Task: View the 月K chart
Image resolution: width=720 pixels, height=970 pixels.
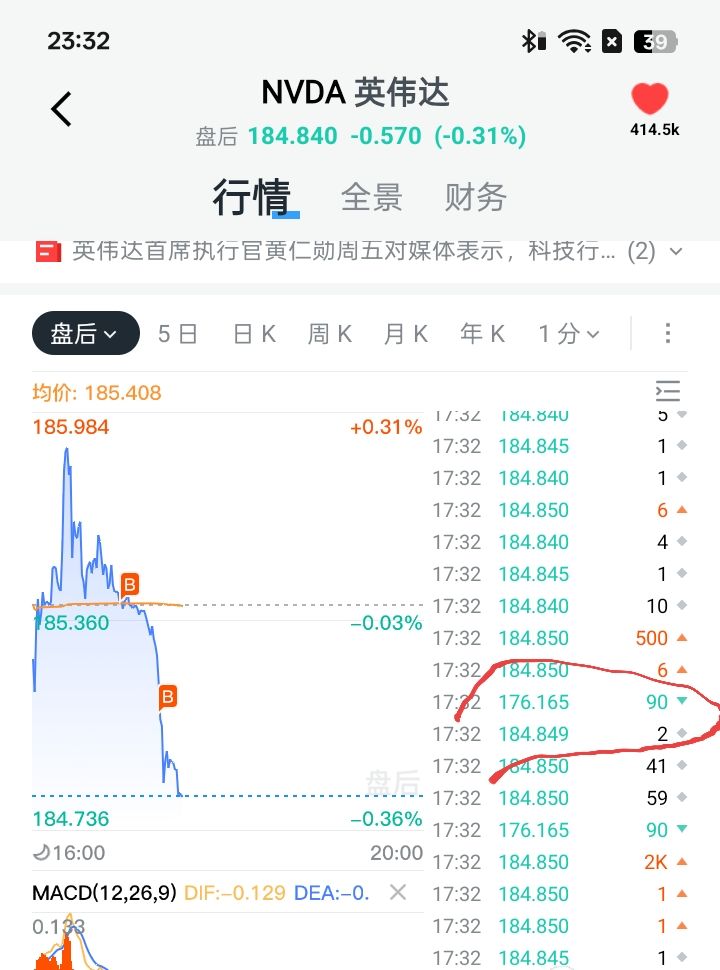Action: [406, 333]
